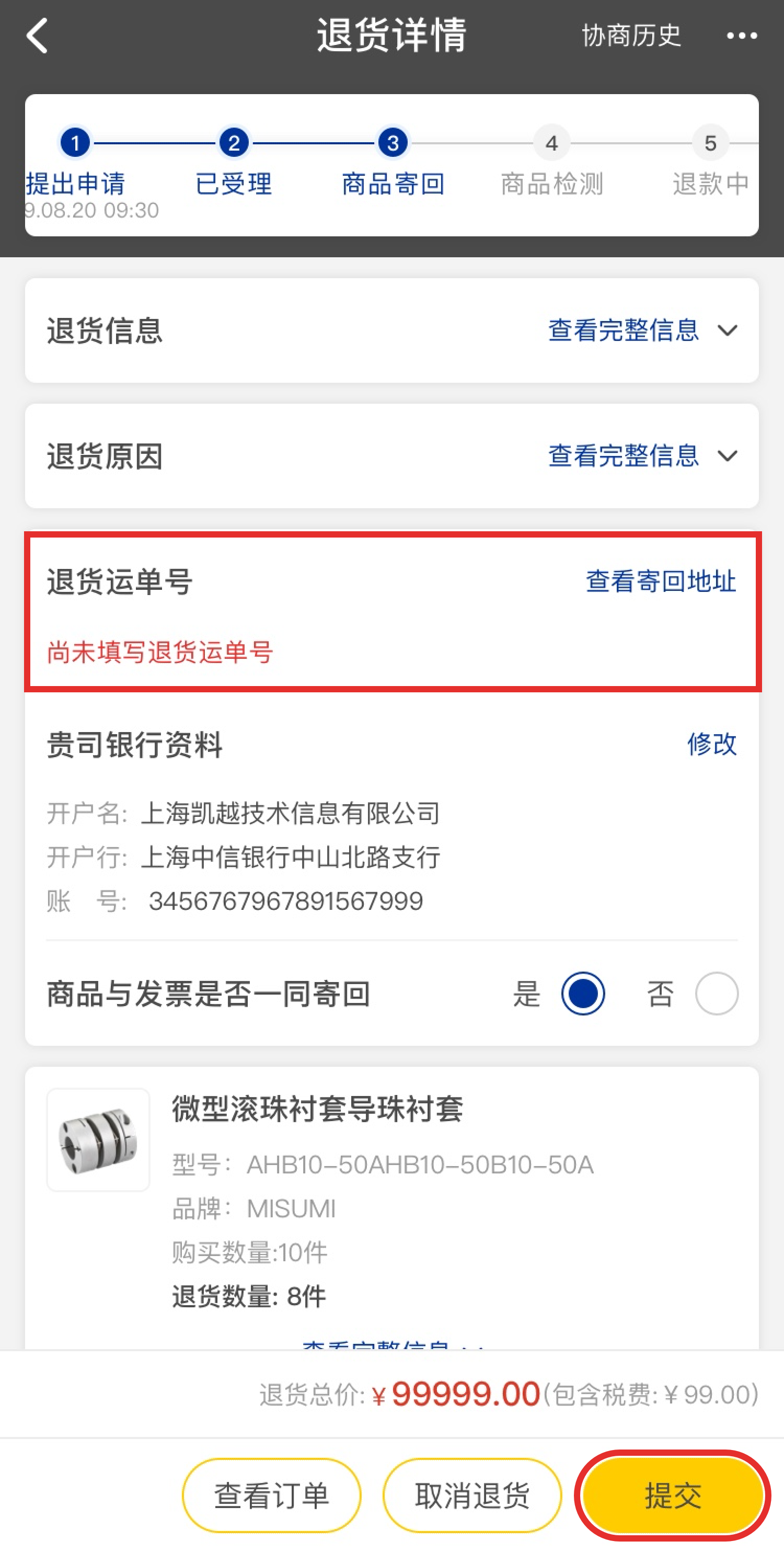The image size is (784, 1552).
Task: Select 否 for returning invoice with goods
Action: pos(716,994)
